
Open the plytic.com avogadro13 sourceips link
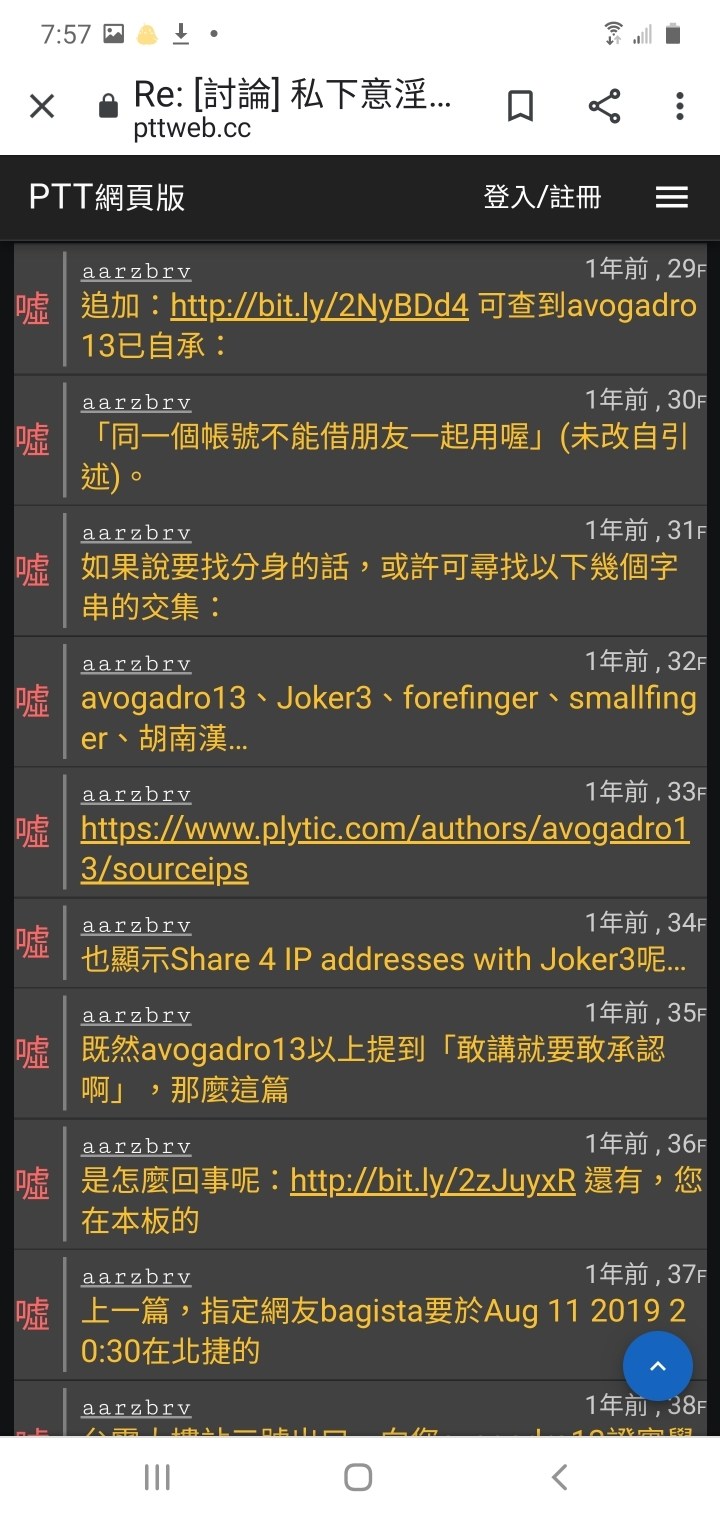pos(385,849)
